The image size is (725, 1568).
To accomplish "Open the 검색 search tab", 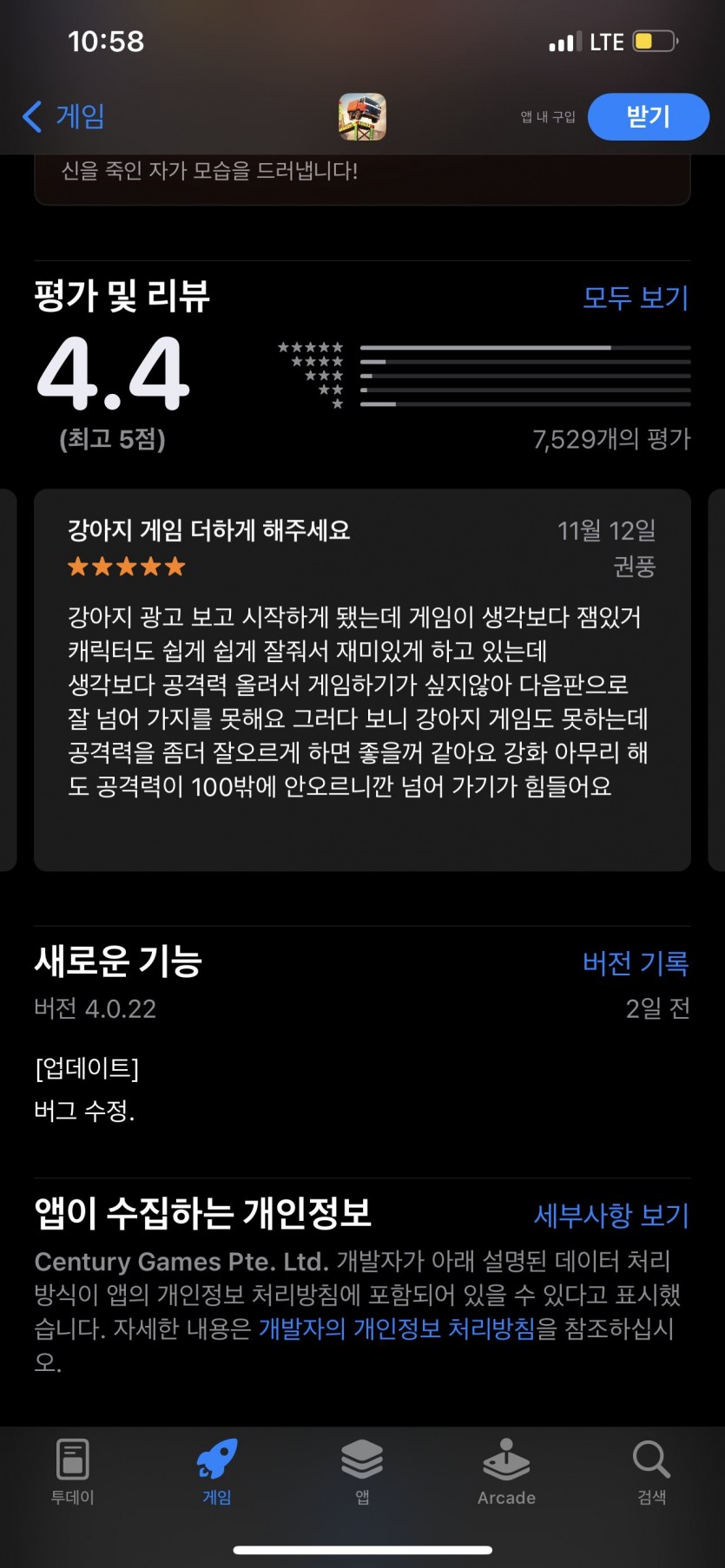I will (x=651, y=1472).
